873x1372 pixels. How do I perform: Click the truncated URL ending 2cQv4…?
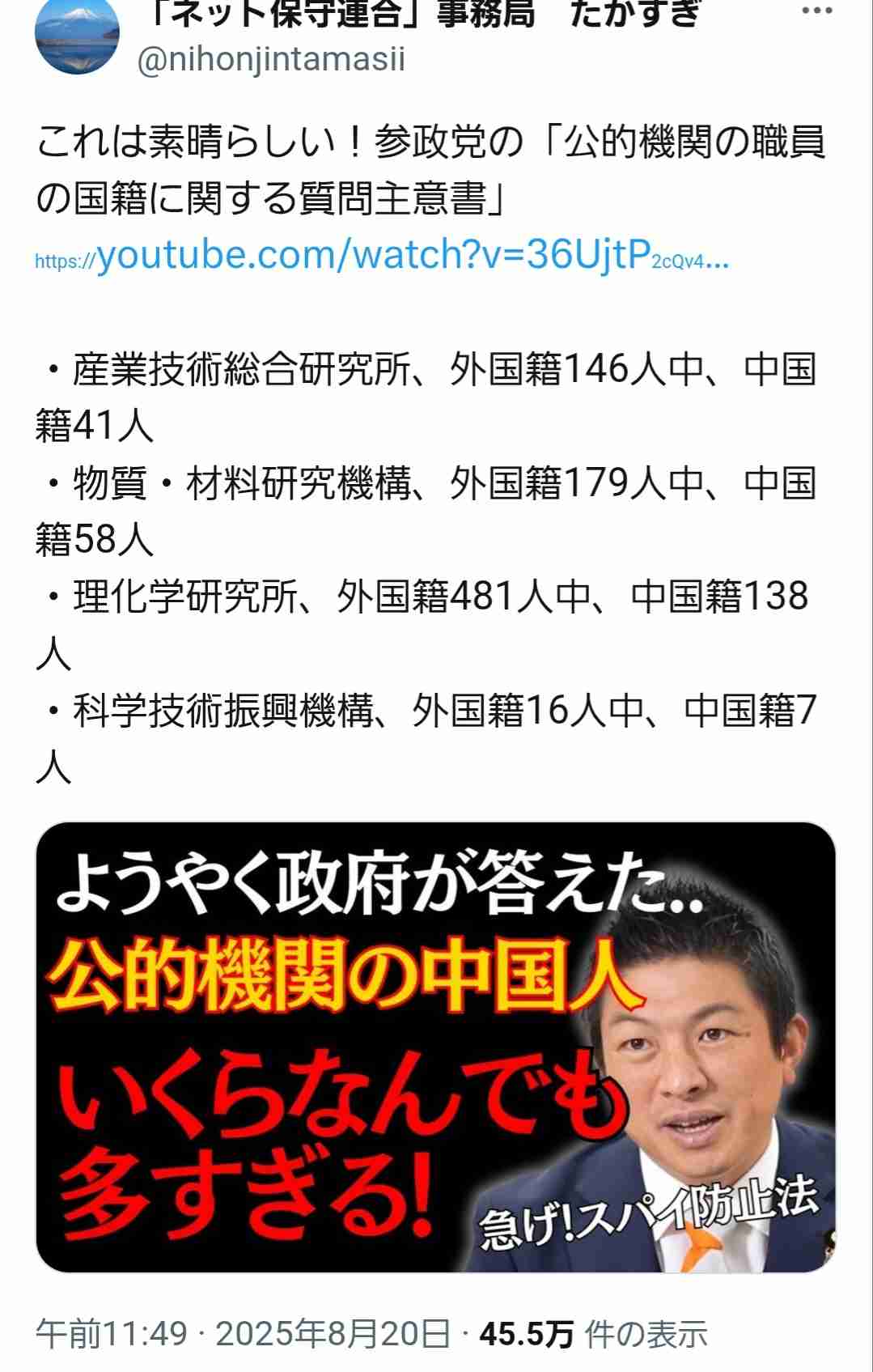click(x=688, y=261)
